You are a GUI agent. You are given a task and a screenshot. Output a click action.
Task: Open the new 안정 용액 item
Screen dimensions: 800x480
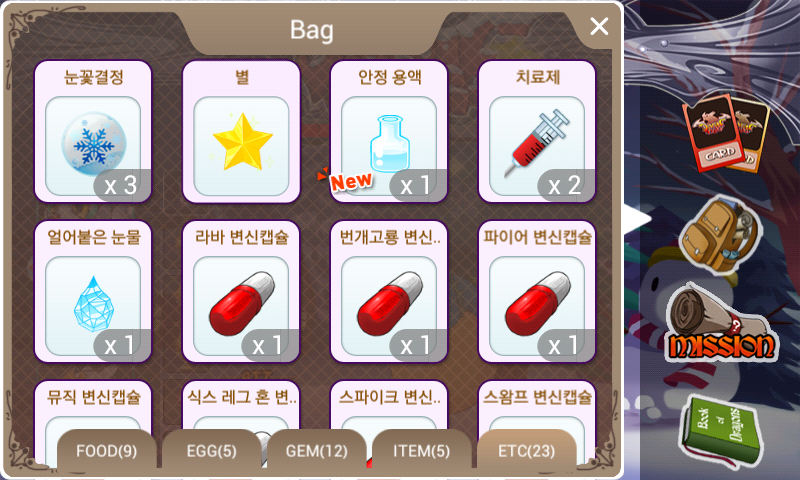tap(389, 132)
